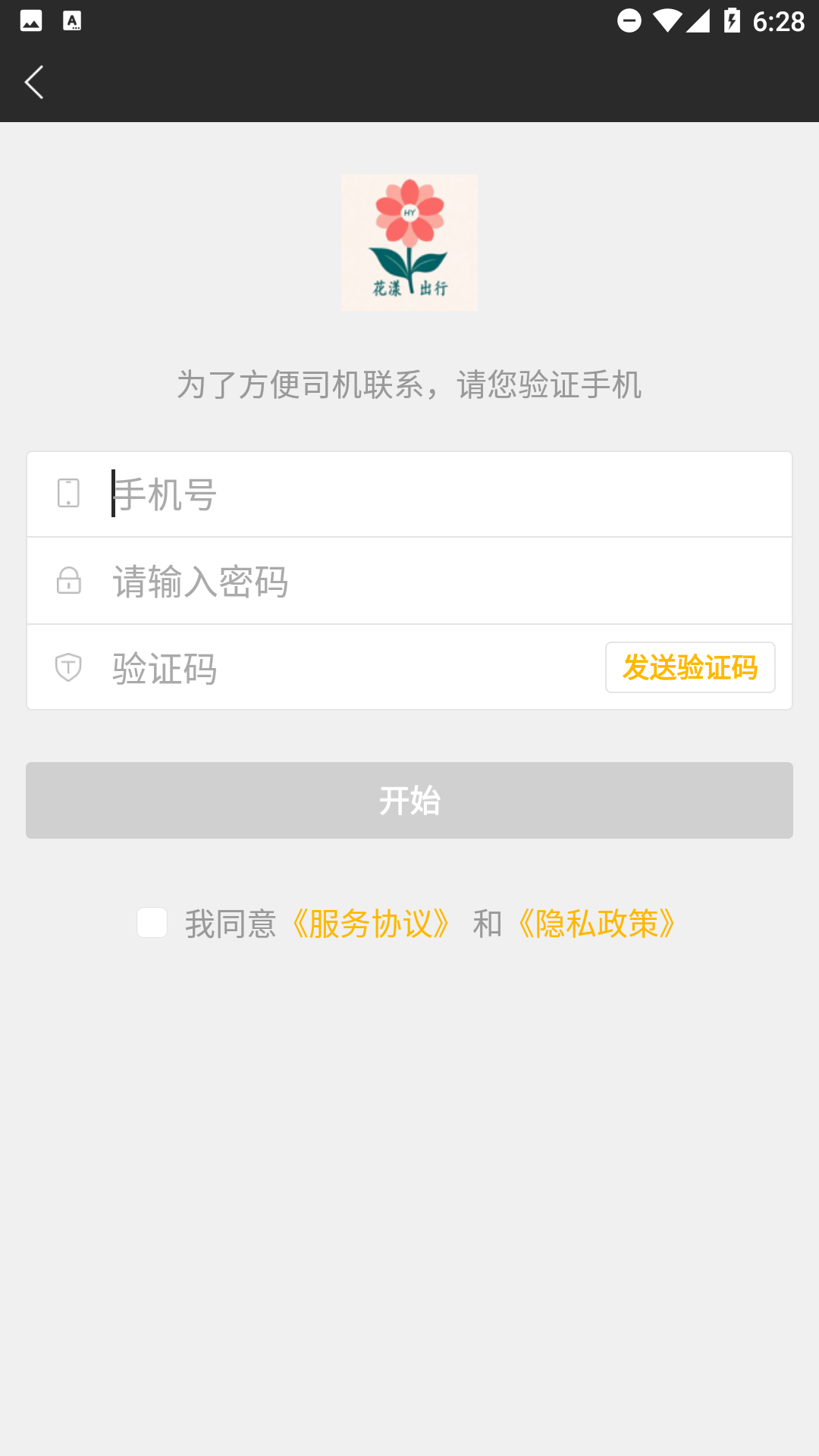Click the 手机号 phone number field
The height and width of the screenshot is (1456, 819).
point(303,493)
